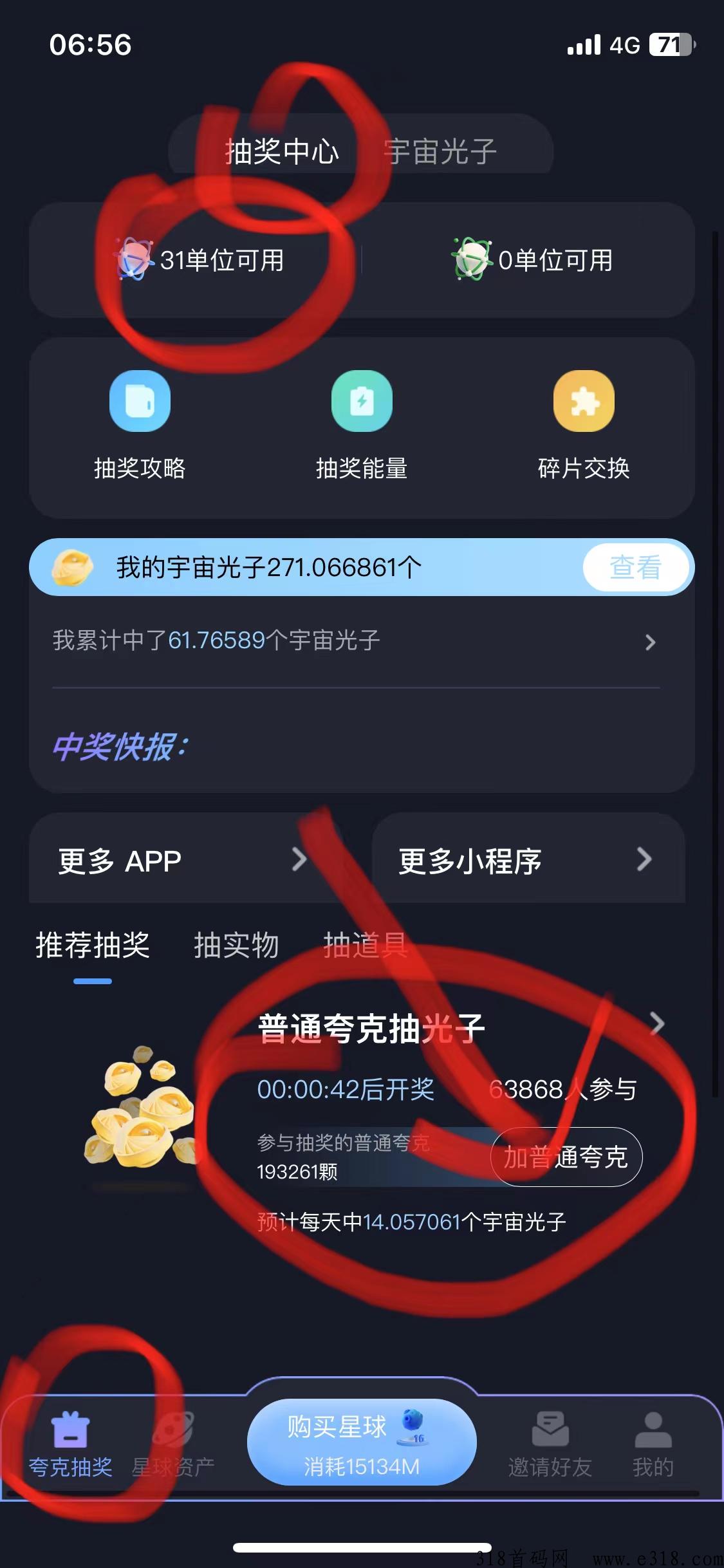Open the 我累计中了 winnings record row
The image size is (724, 1568).
pyautogui.click(x=355, y=641)
